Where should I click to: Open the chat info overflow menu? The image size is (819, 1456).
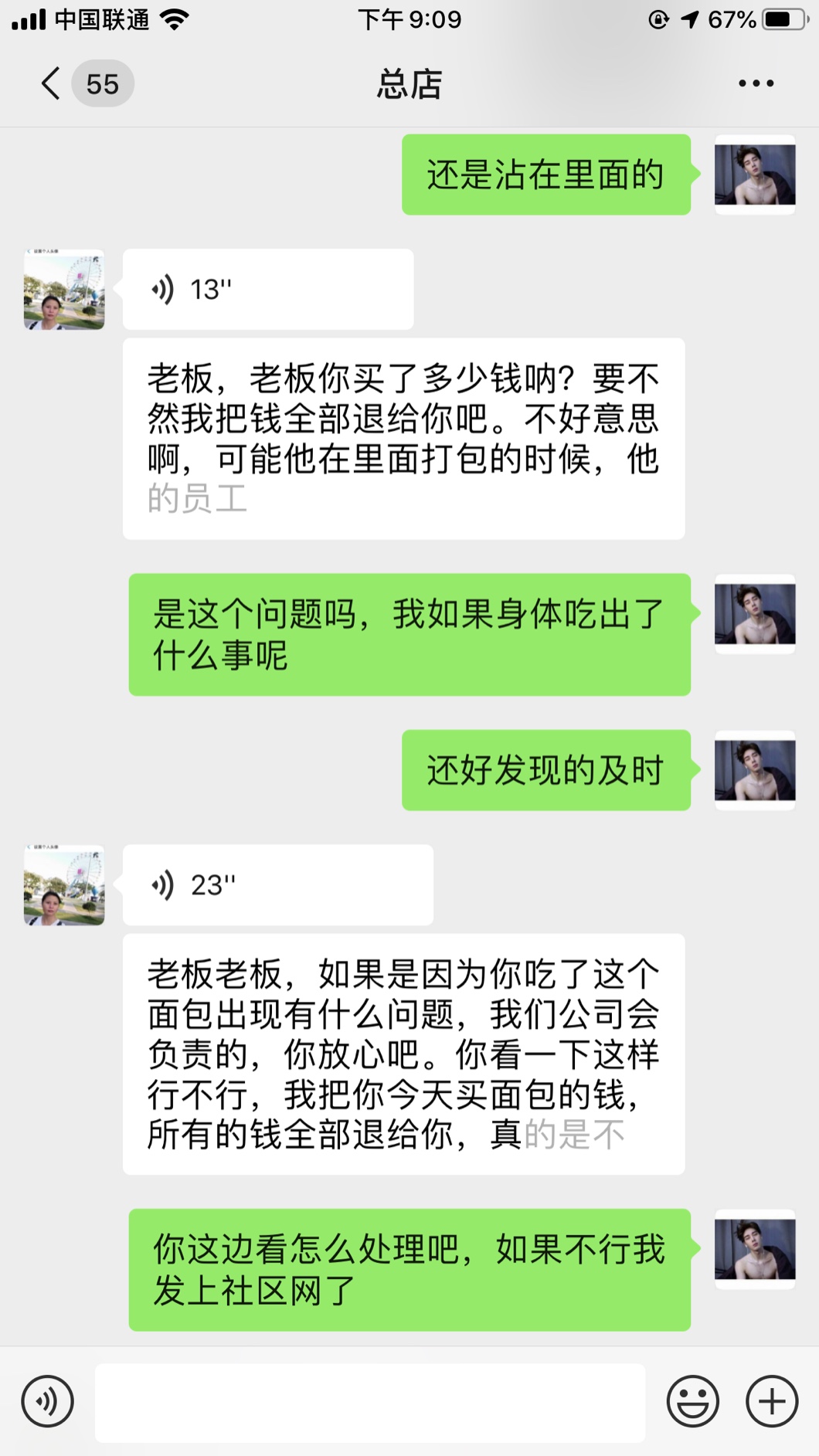coord(755,83)
